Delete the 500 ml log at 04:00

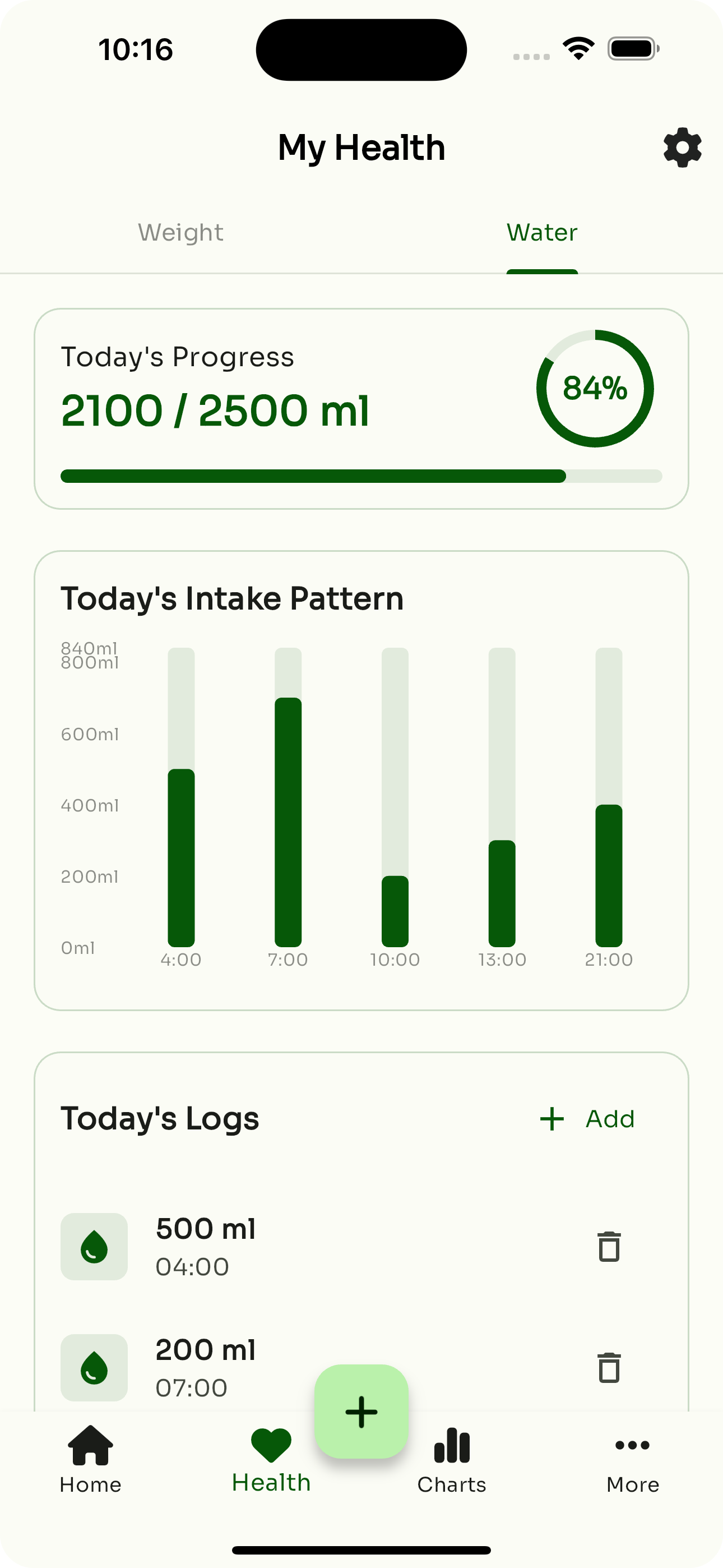click(609, 1247)
